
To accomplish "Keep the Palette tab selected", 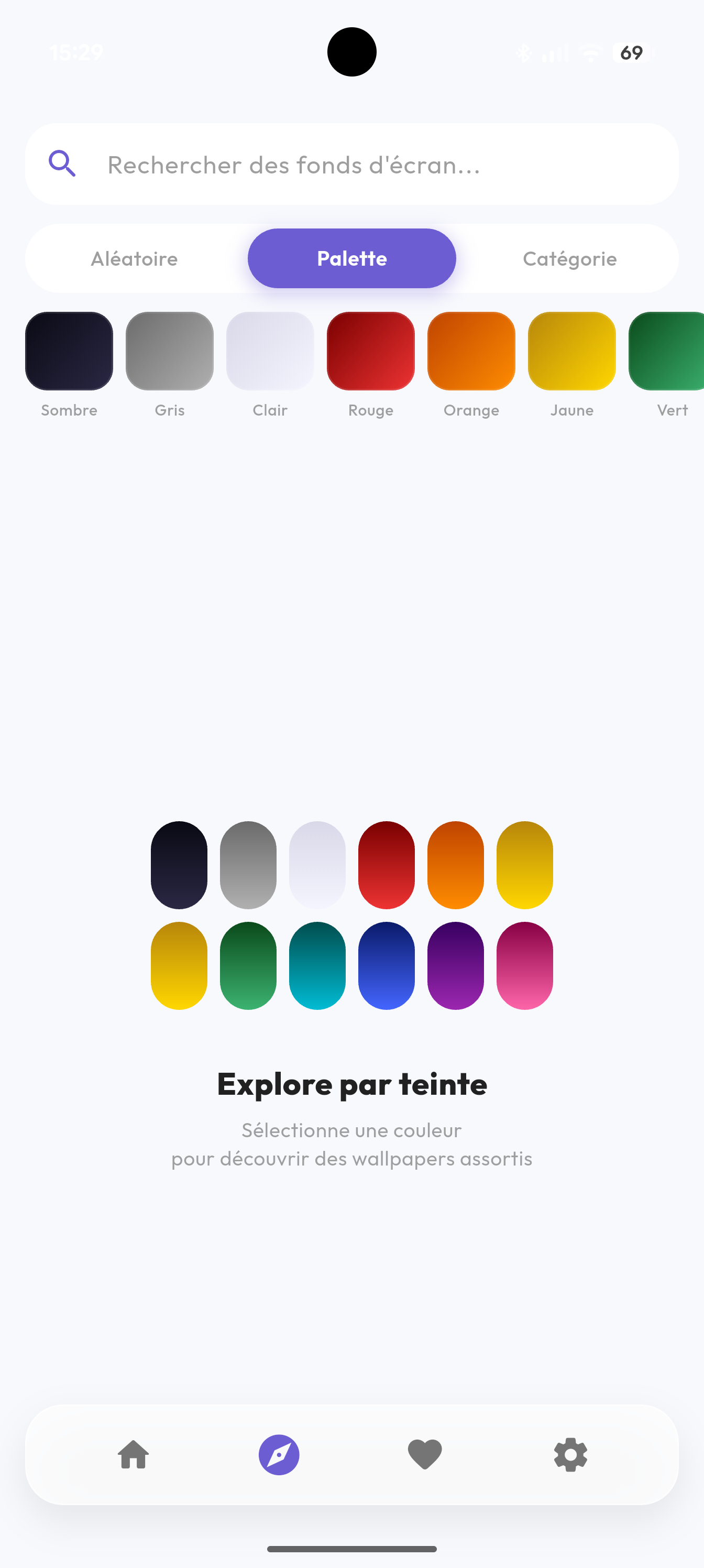I will tap(351, 258).
